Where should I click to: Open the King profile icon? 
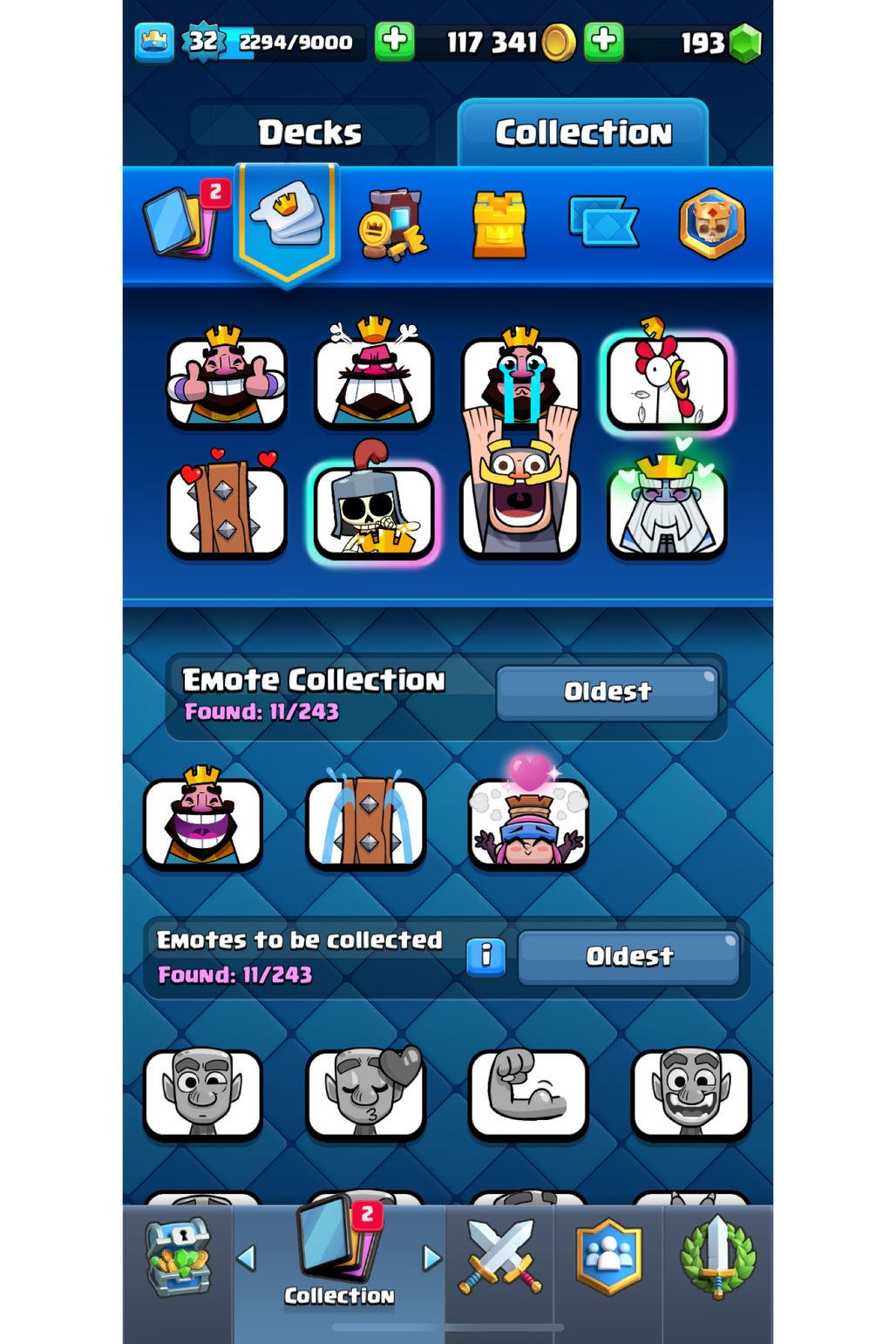[154, 42]
